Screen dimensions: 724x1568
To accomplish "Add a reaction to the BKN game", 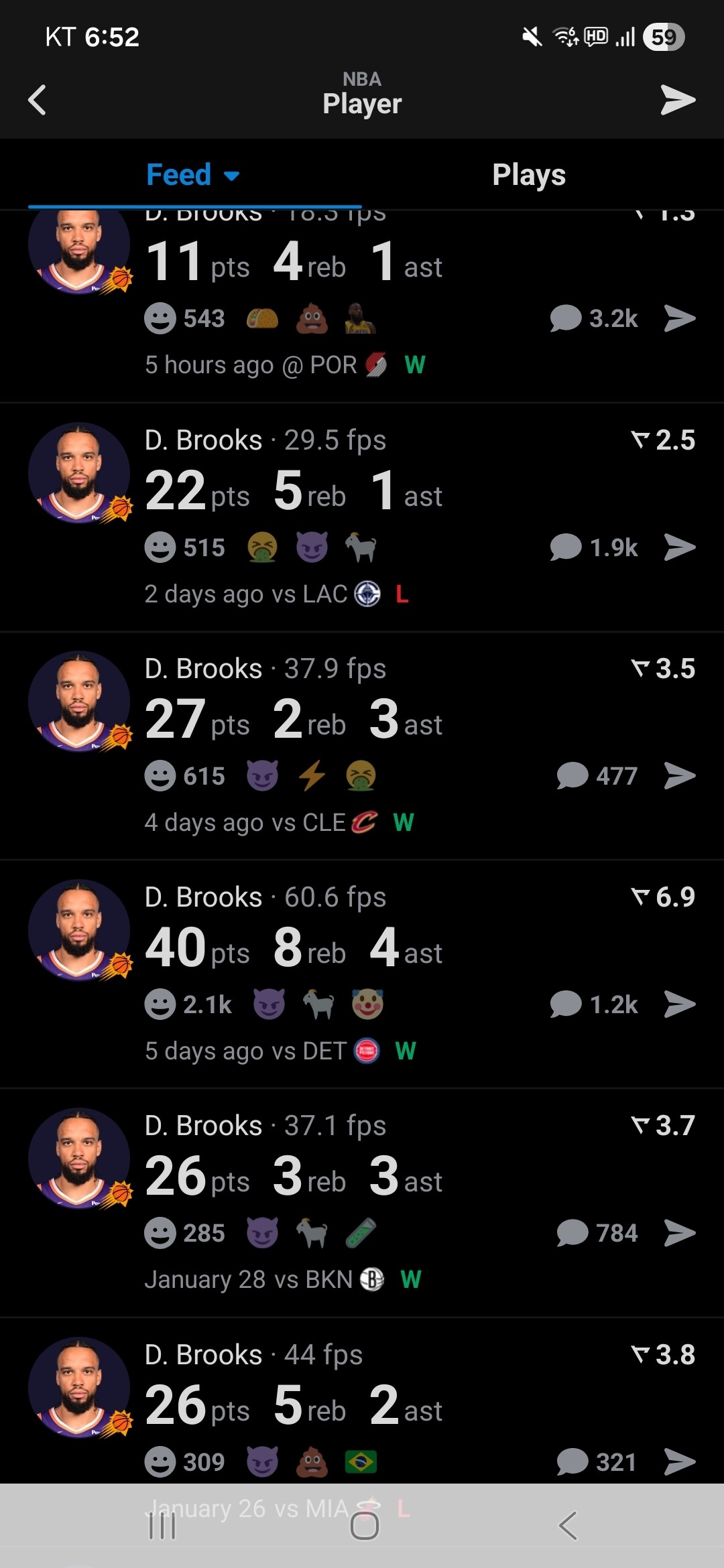I will [x=160, y=1233].
